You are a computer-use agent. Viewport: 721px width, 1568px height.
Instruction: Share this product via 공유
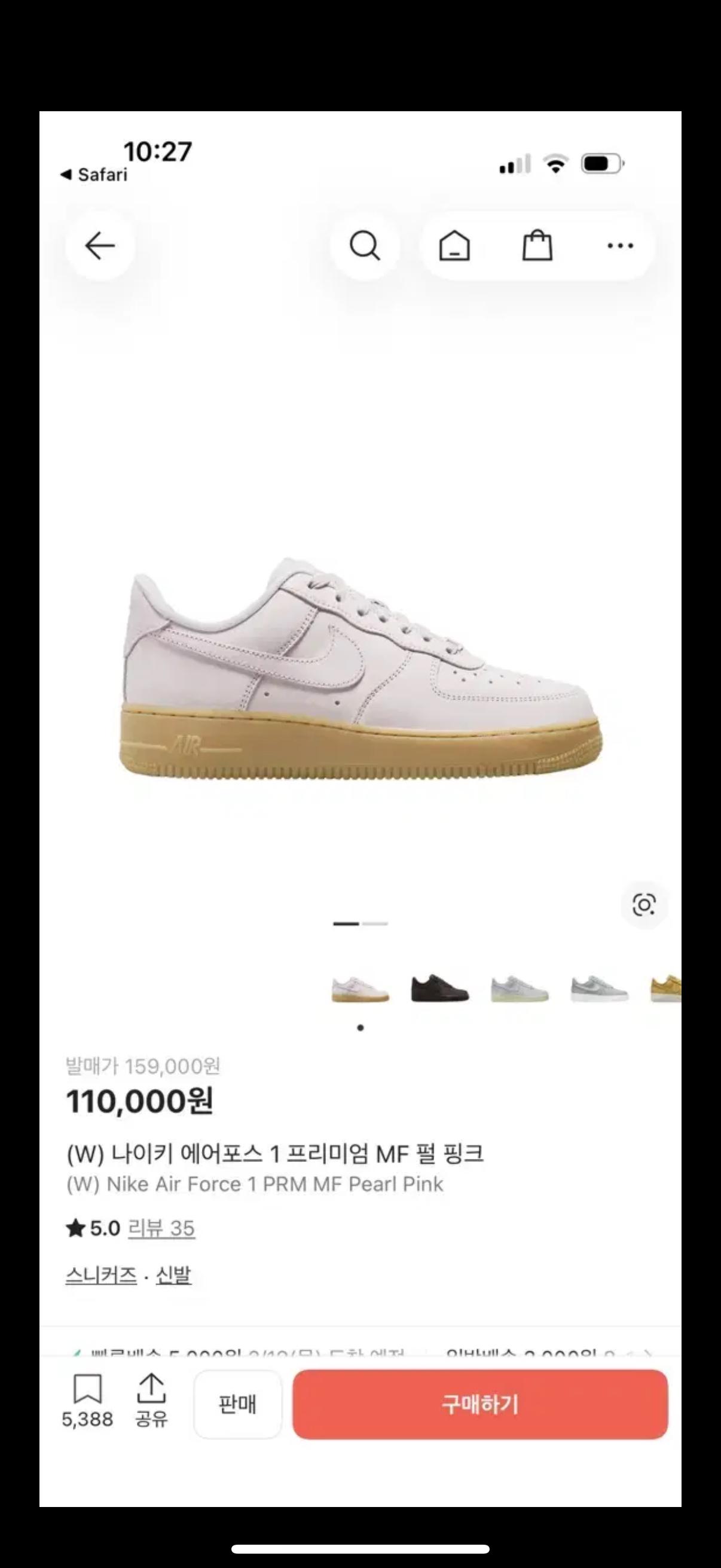(151, 1402)
